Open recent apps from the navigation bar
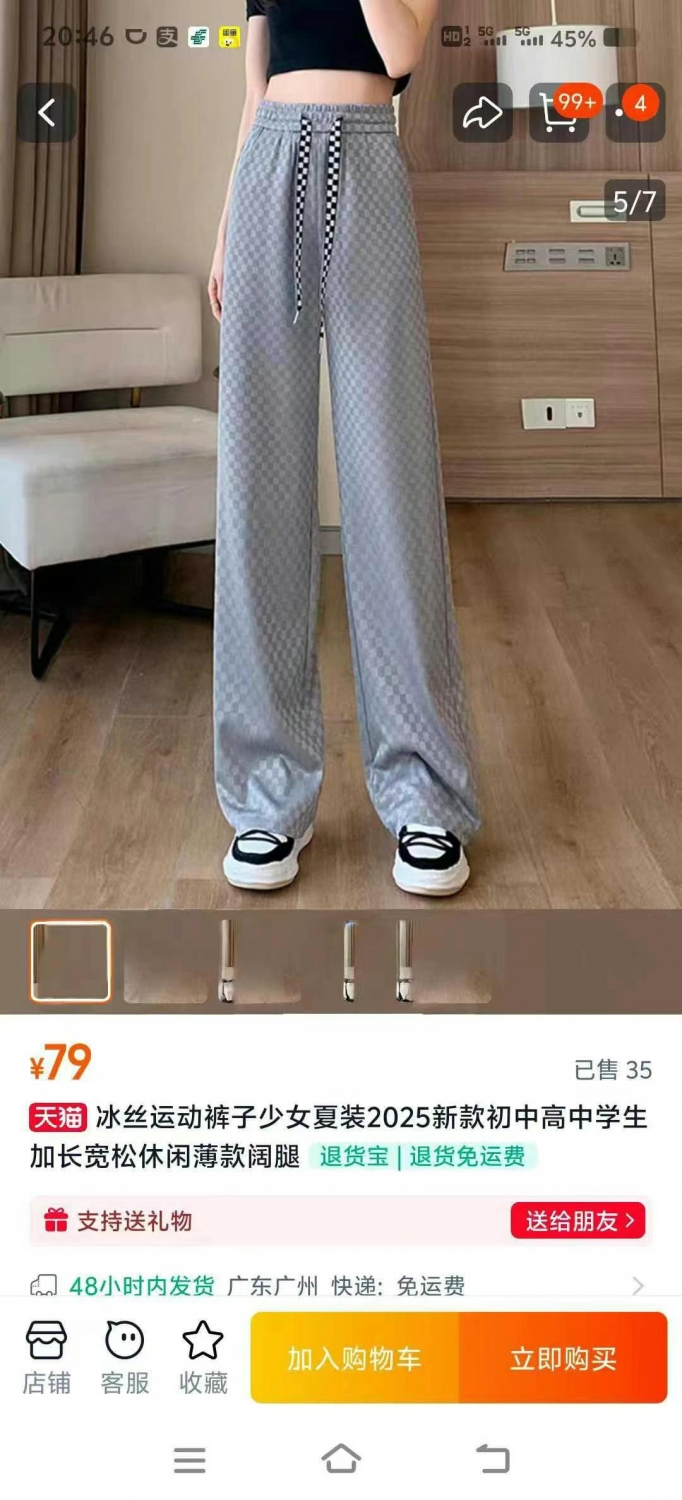 (189, 1460)
